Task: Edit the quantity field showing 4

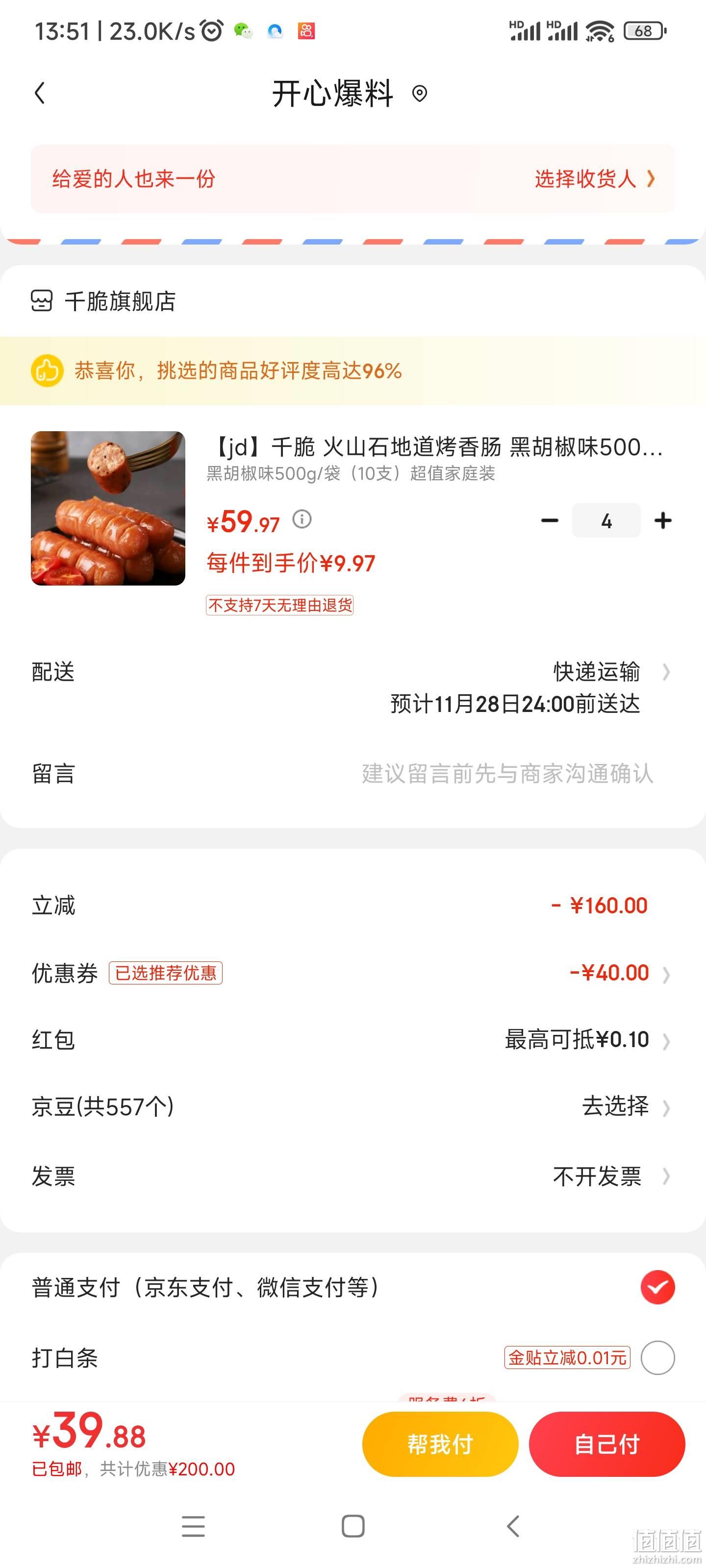Action: pyautogui.click(x=606, y=520)
